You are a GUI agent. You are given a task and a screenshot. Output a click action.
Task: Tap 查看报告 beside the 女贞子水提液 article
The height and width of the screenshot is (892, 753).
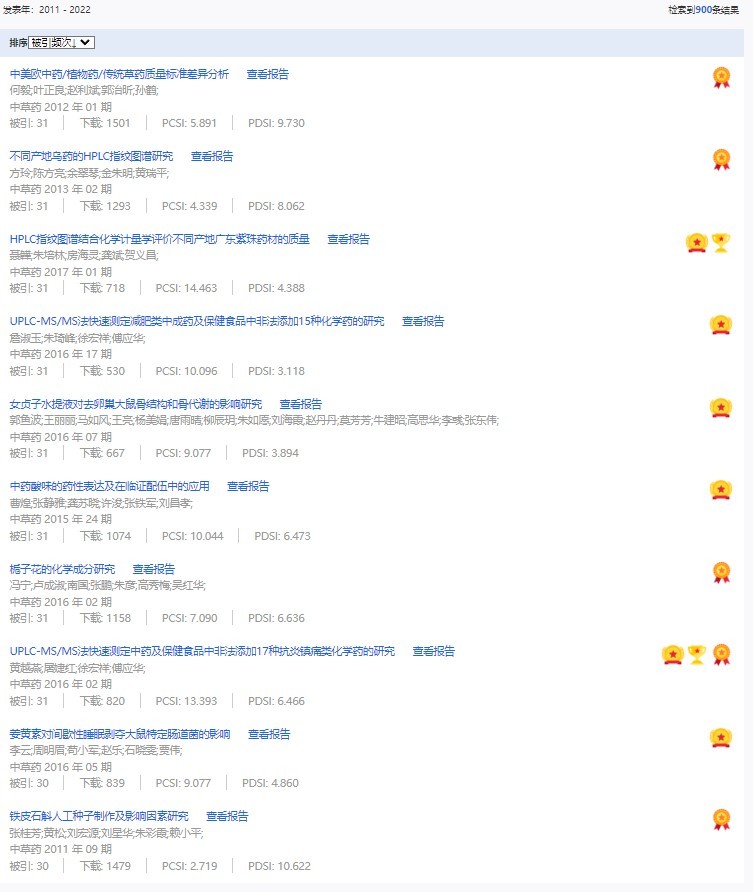pyautogui.click(x=301, y=404)
